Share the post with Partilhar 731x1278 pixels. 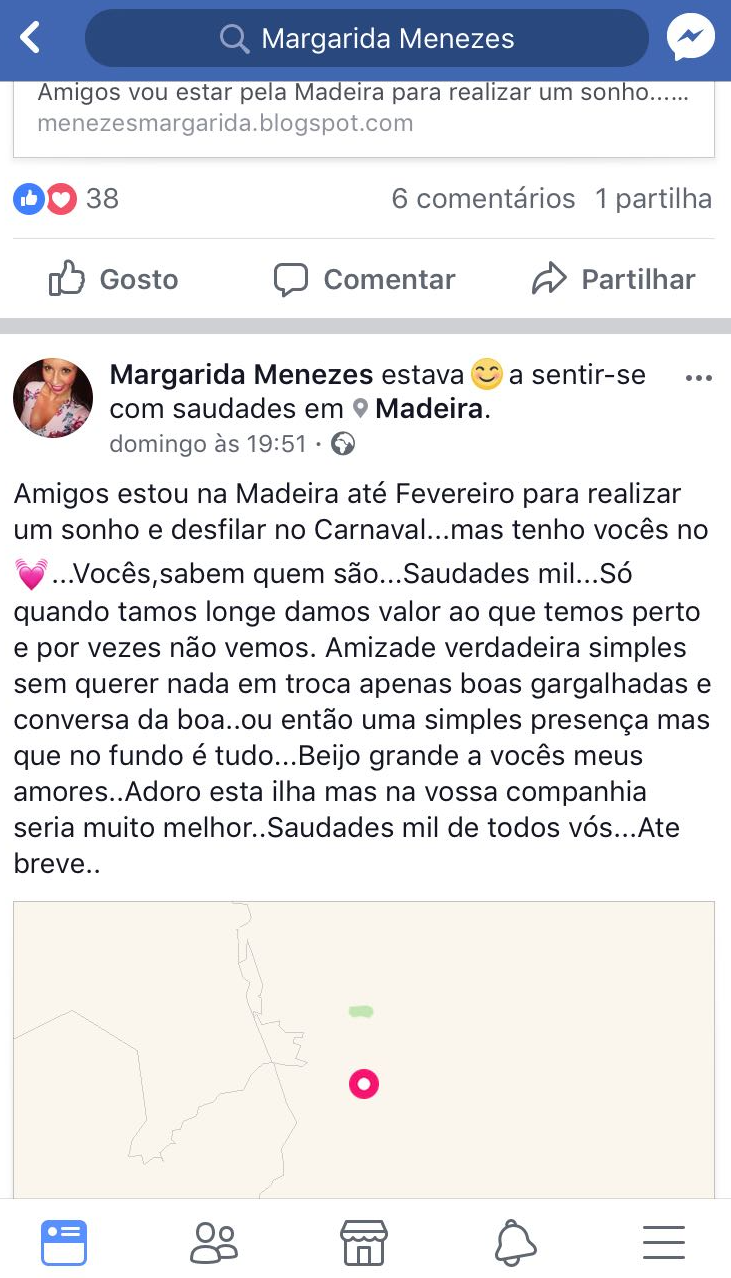[613, 280]
